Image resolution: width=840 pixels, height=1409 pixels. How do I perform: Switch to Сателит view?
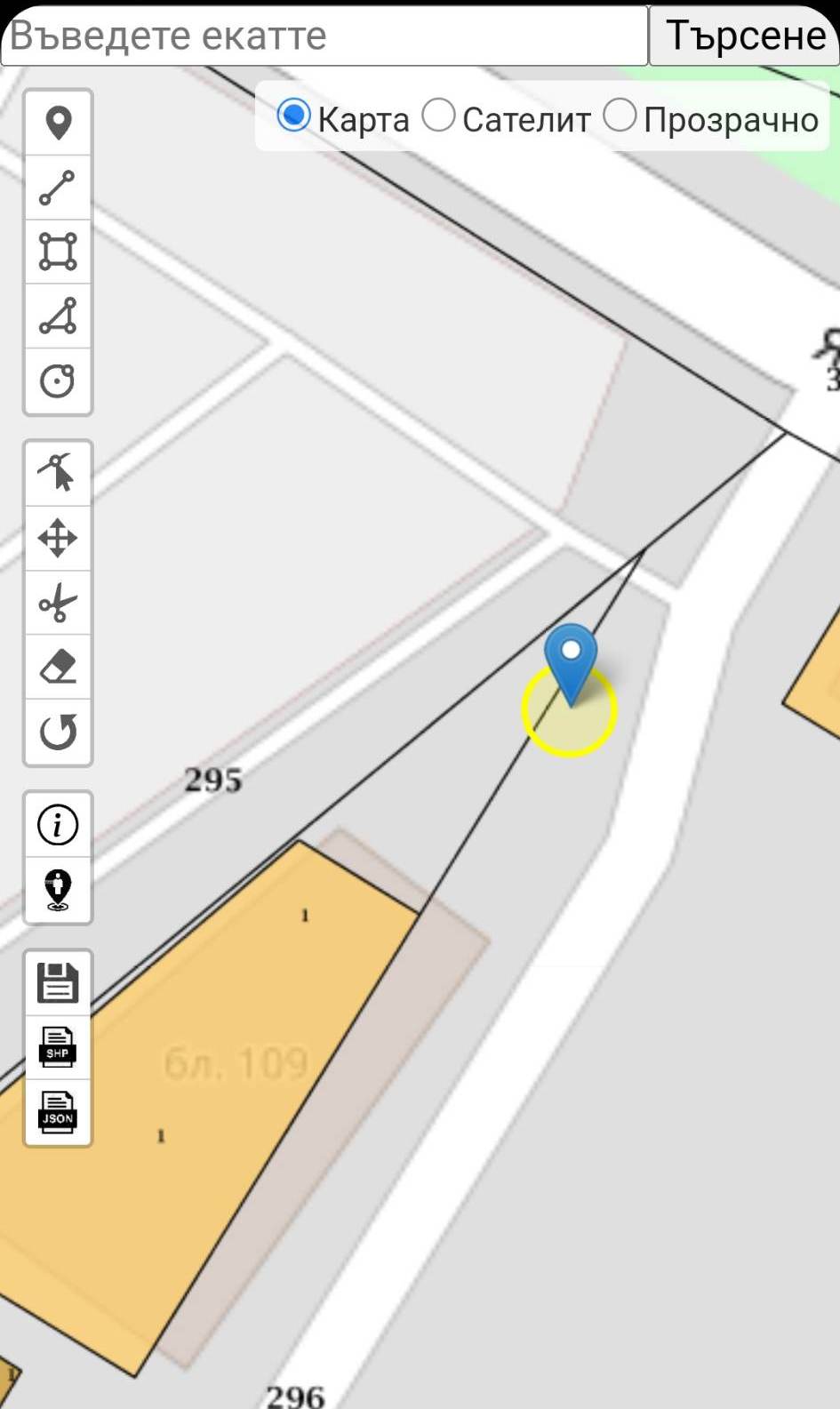click(x=439, y=116)
